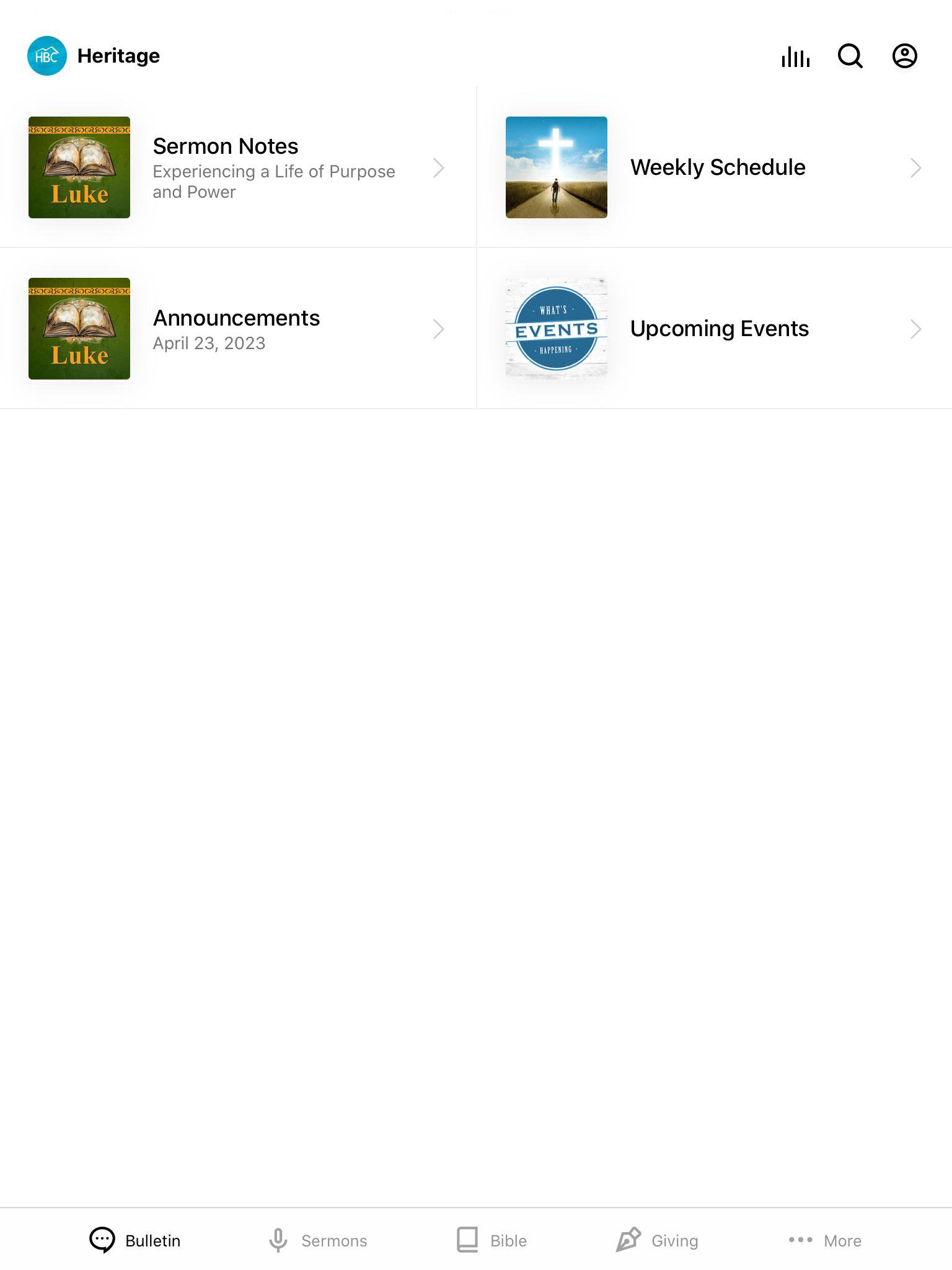This screenshot has width=952, height=1270.
Task: Open Sermon Notes
Action: click(x=238, y=167)
